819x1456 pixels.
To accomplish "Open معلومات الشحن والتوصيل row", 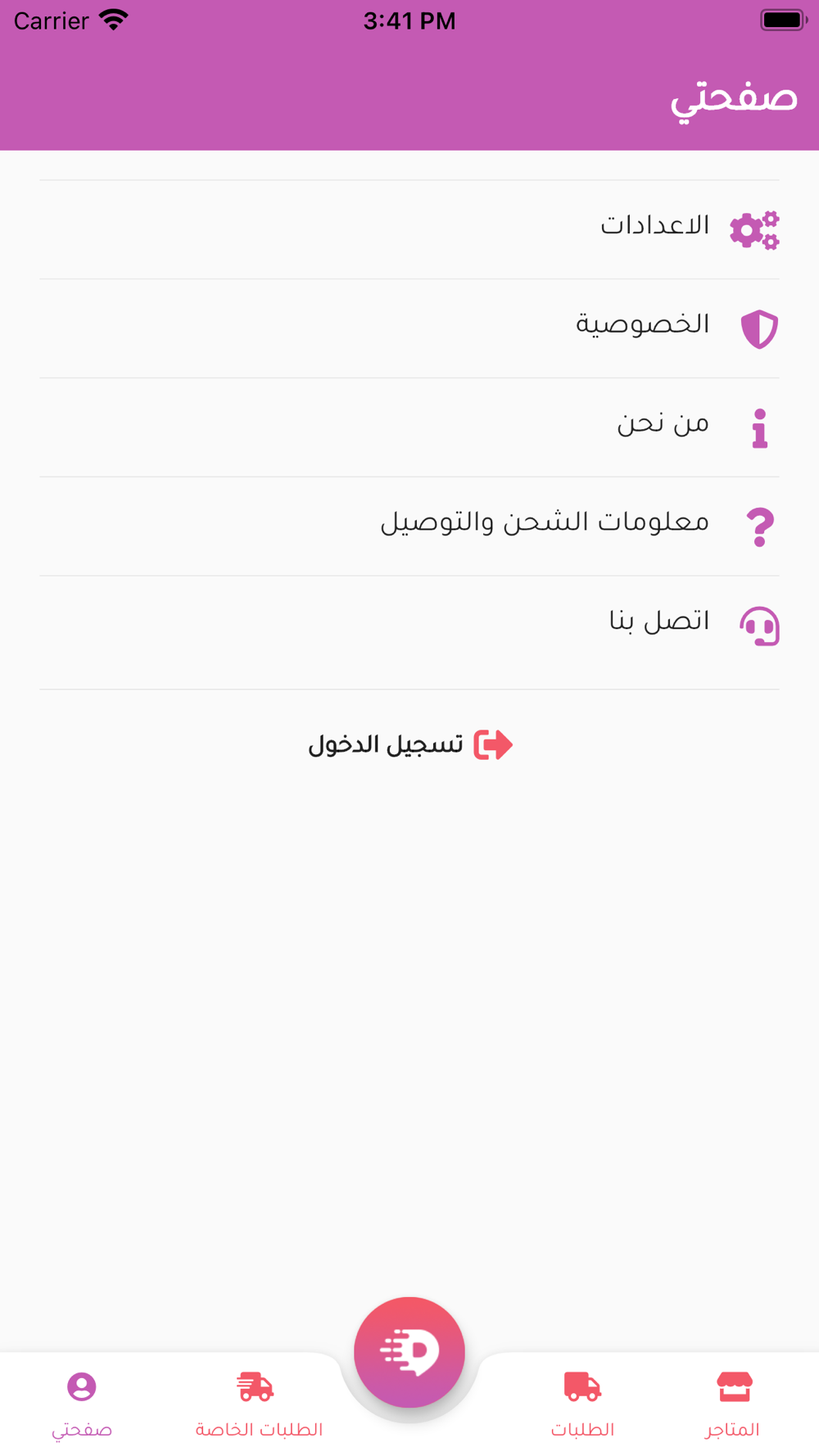I will [409, 527].
